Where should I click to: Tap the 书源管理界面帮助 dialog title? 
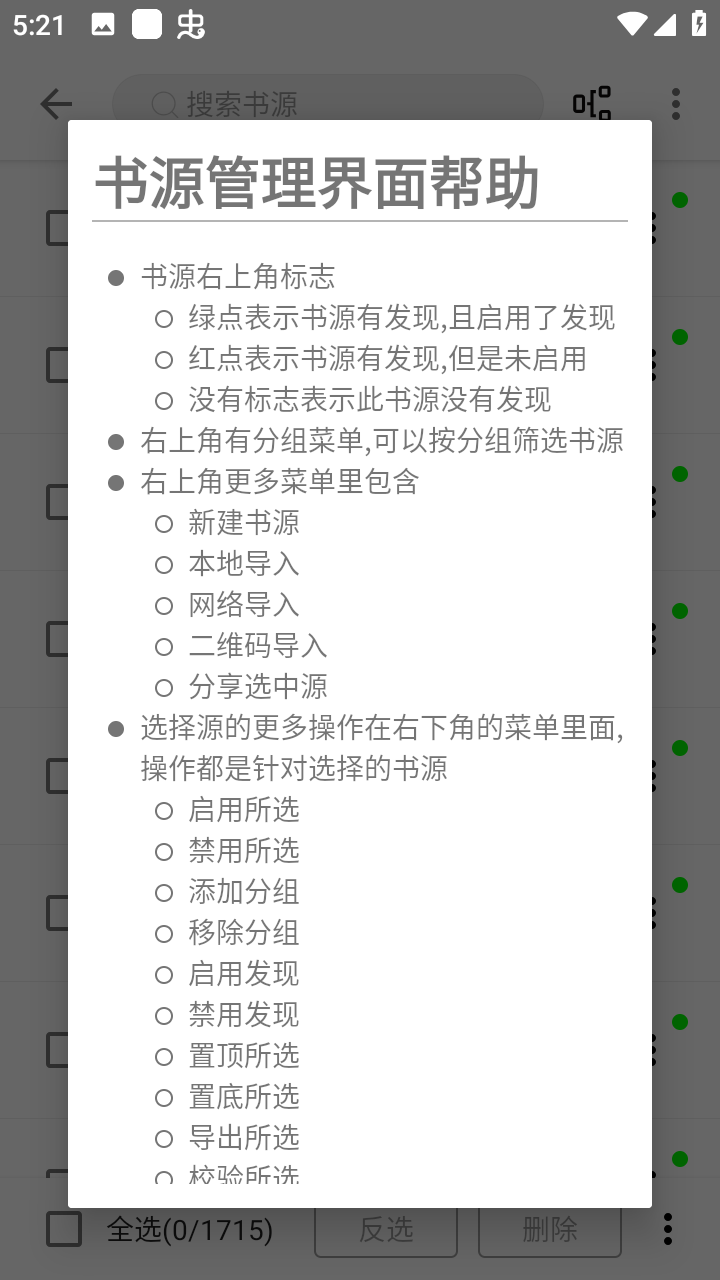click(x=316, y=183)
